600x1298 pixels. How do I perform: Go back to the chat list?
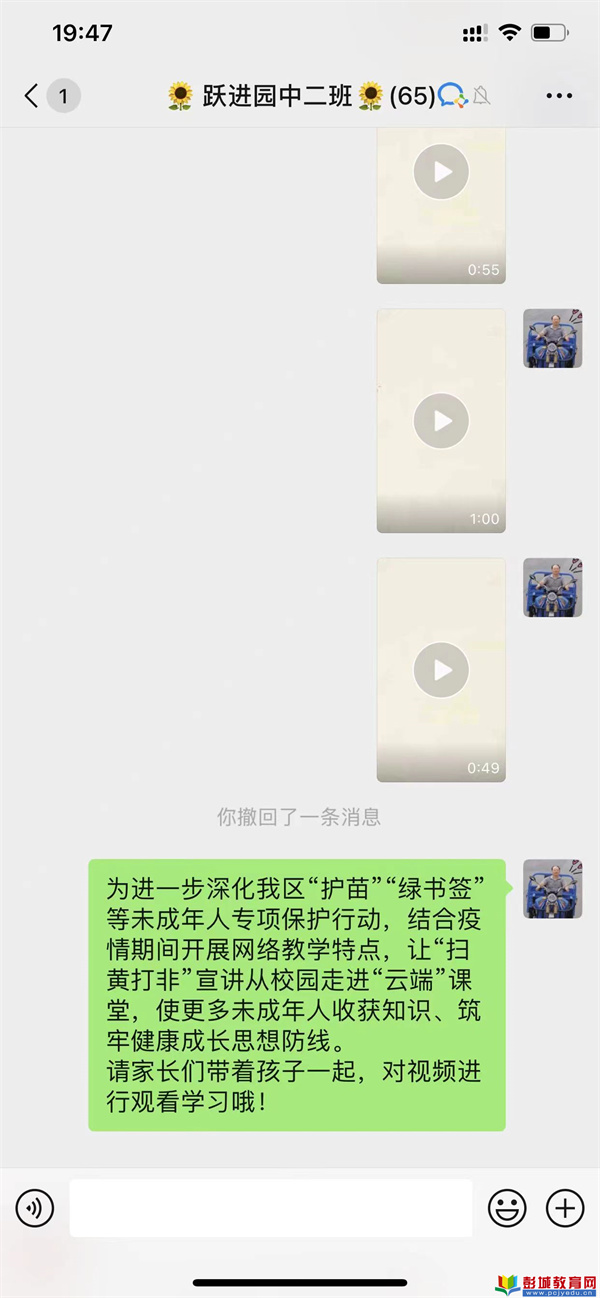32,96
